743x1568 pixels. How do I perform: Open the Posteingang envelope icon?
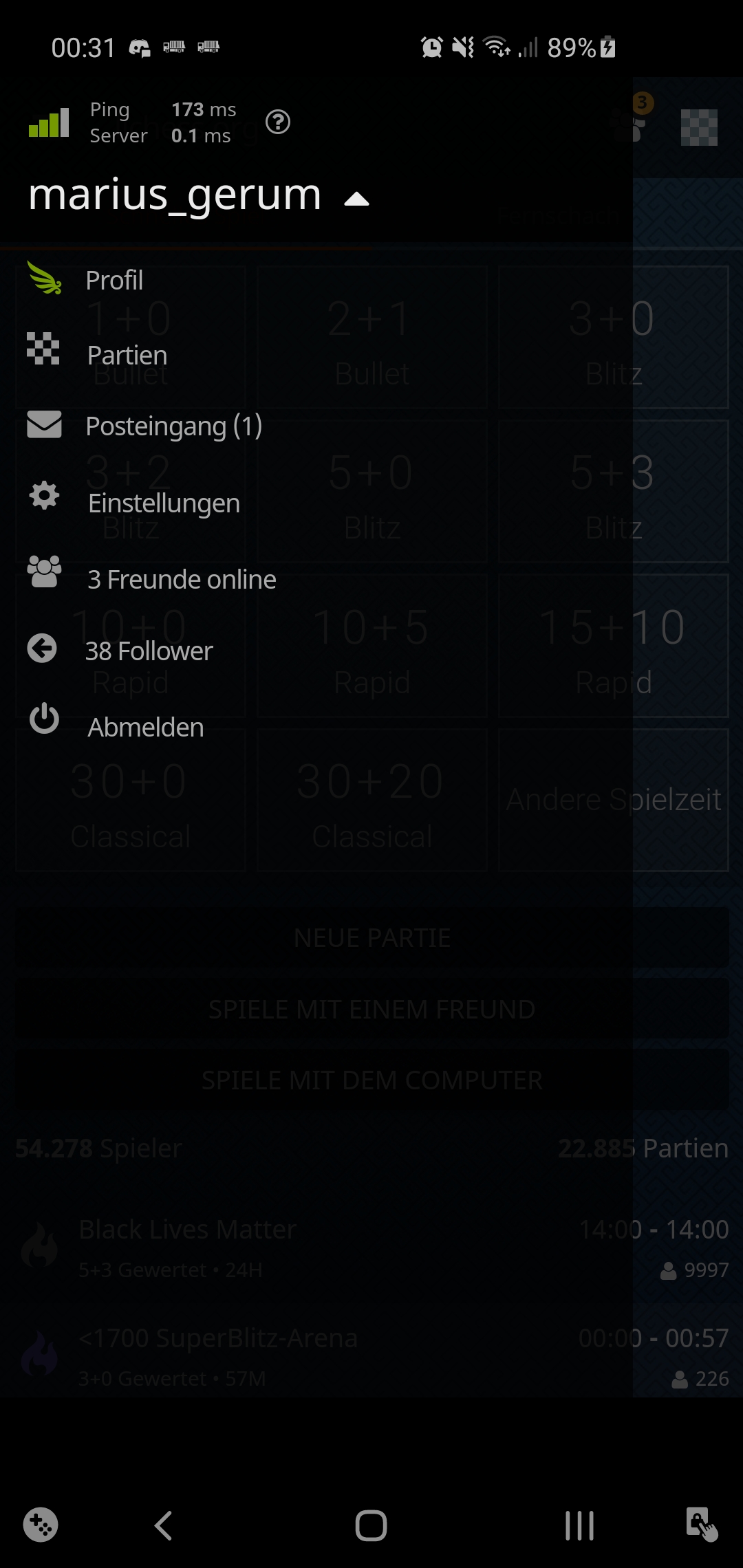pos(43,426)
